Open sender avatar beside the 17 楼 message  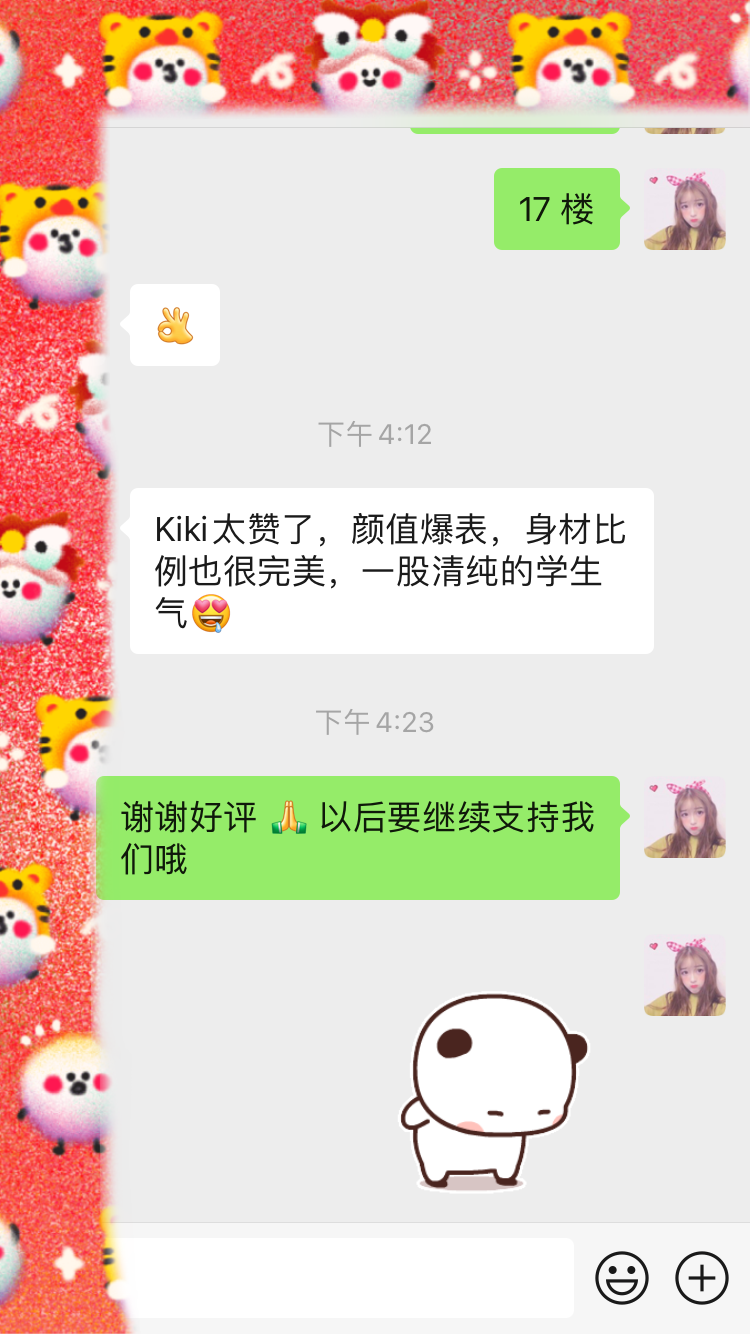[x=684, y=209]
